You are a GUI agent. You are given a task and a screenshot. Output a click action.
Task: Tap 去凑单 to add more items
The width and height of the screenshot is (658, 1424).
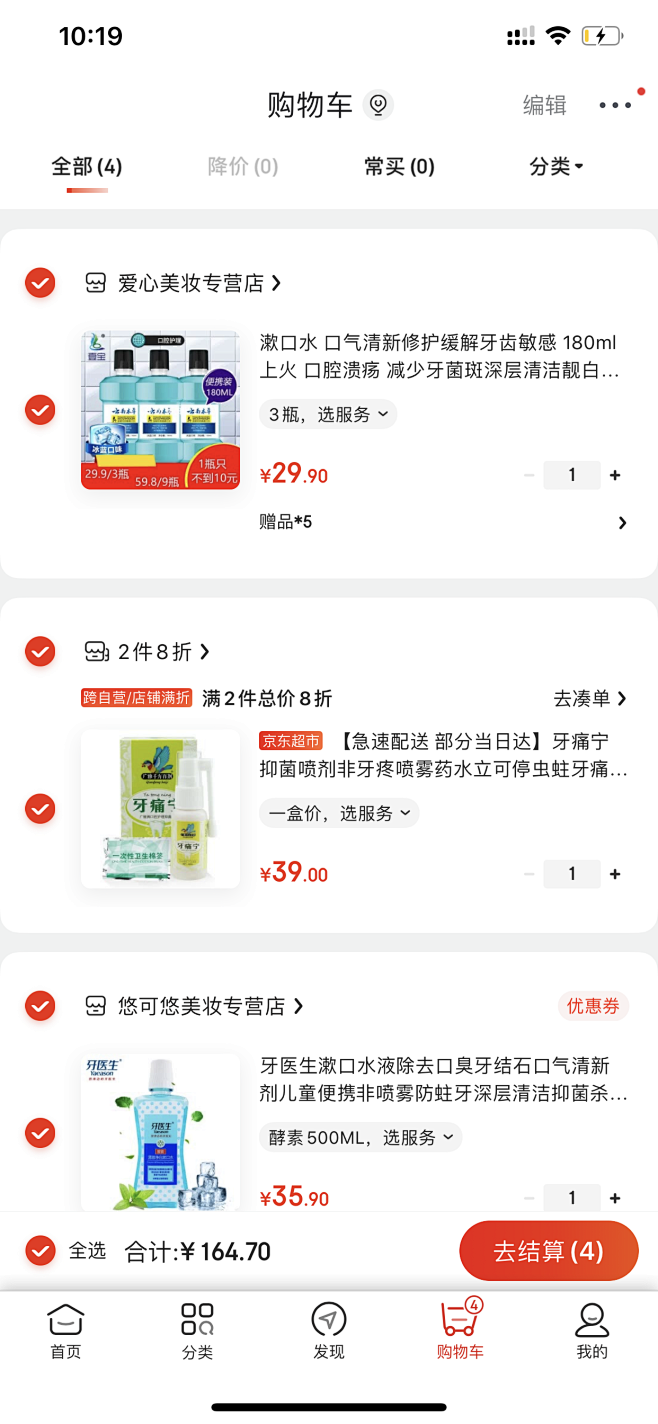590,698
